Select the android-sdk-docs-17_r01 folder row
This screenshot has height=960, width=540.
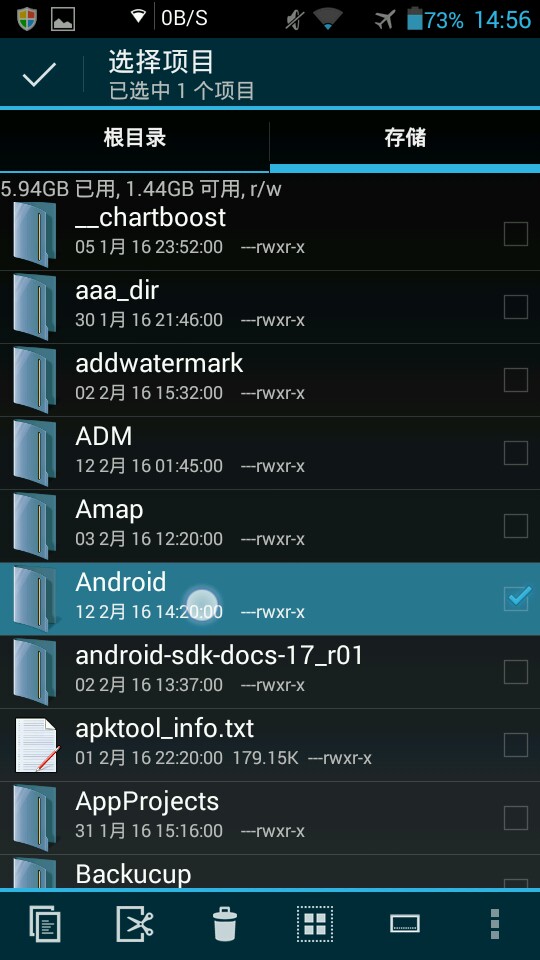tap(270, 672)
